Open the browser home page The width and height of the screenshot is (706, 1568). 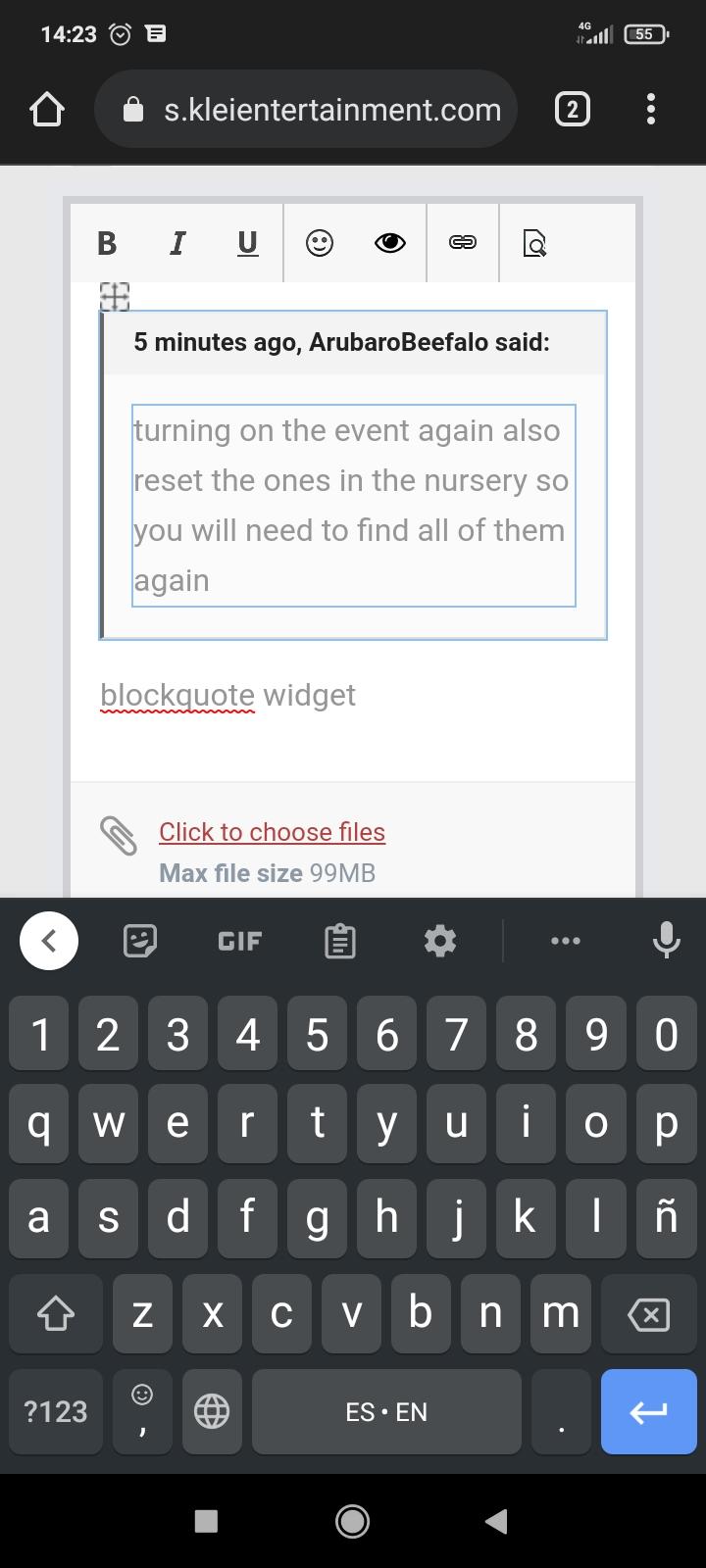(47, 109)
